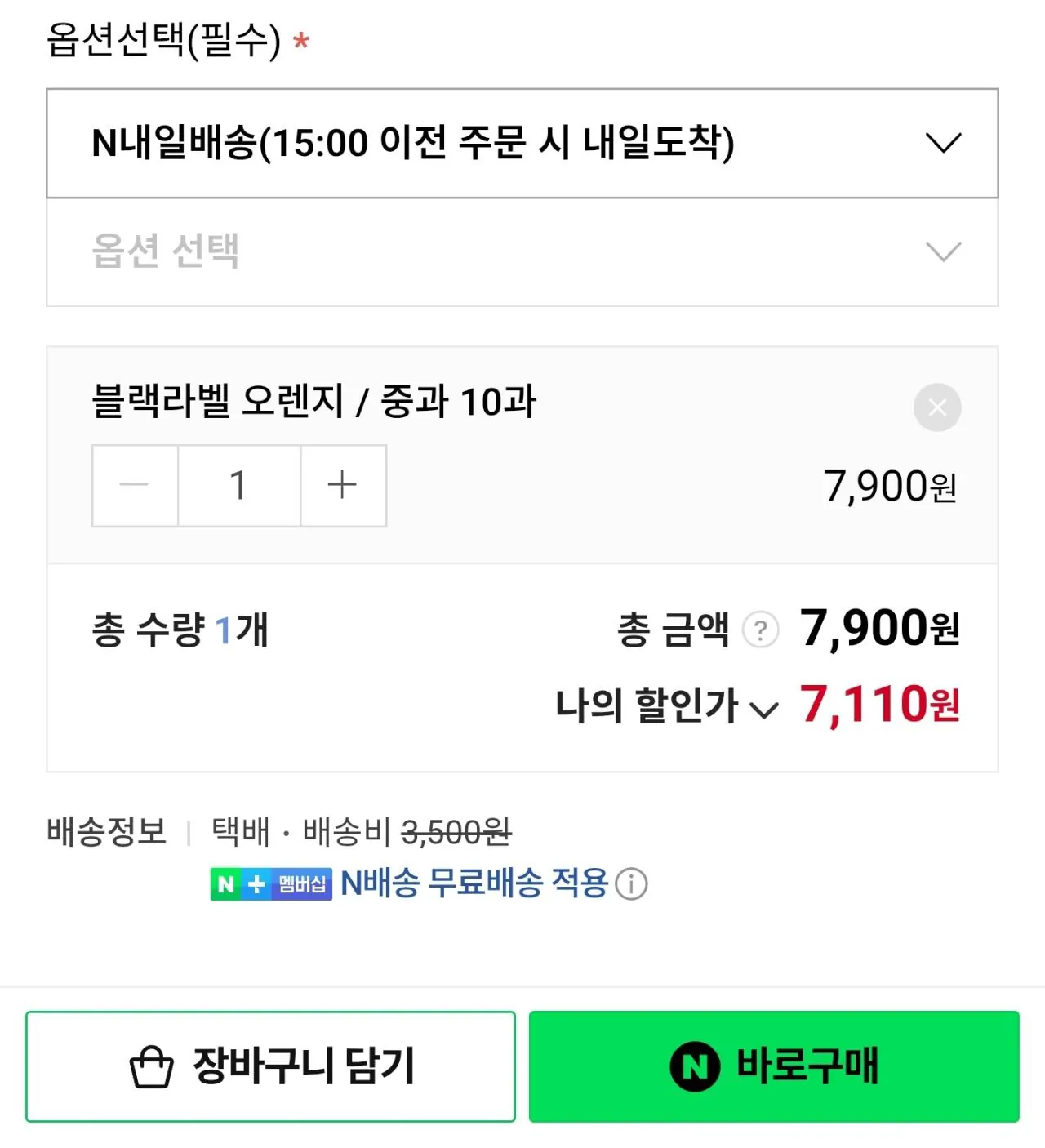Click the struck-through 3,500원 shipping fee text

459,834
